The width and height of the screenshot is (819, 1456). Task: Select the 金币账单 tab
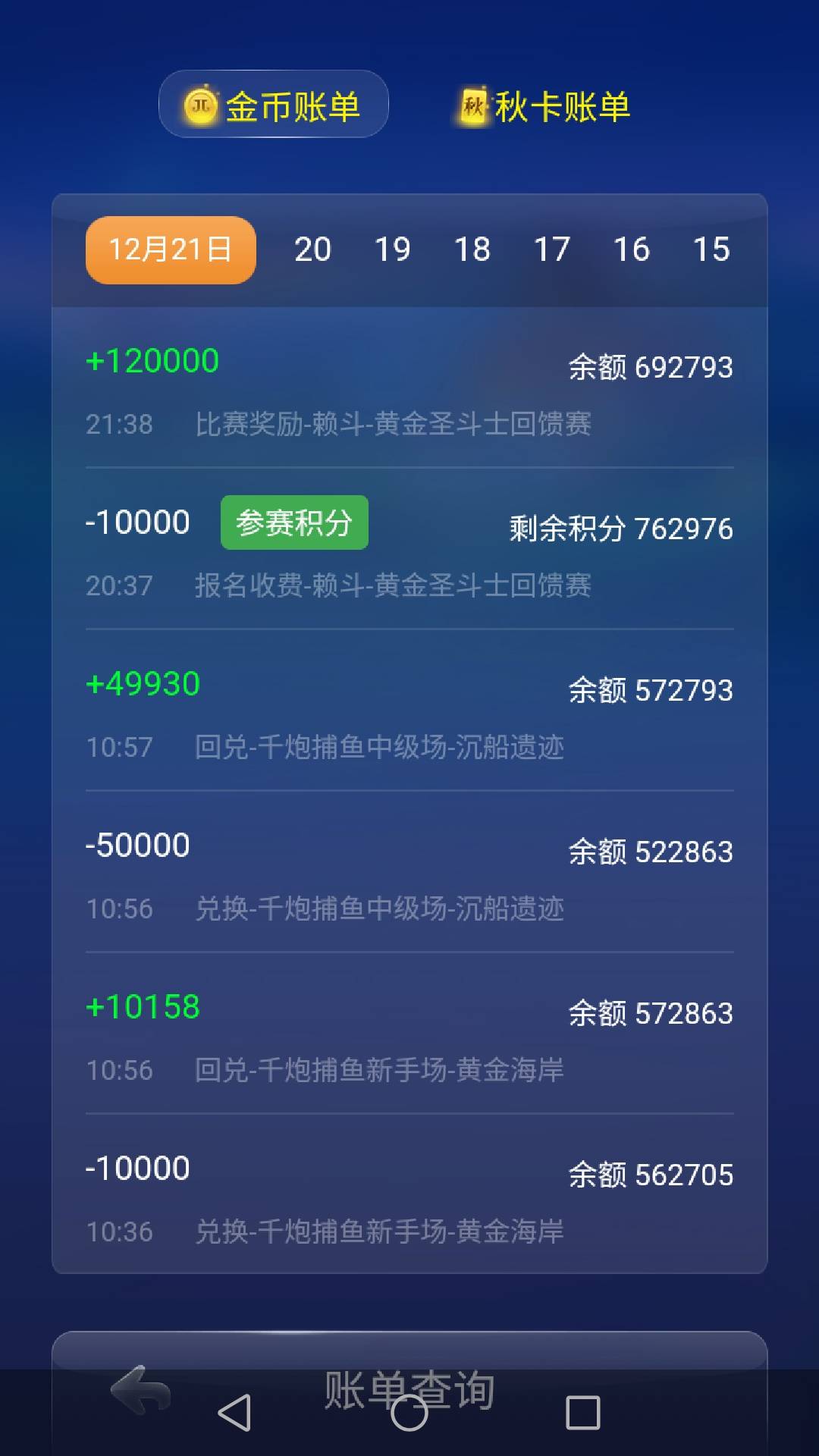[x=273, y=105]
